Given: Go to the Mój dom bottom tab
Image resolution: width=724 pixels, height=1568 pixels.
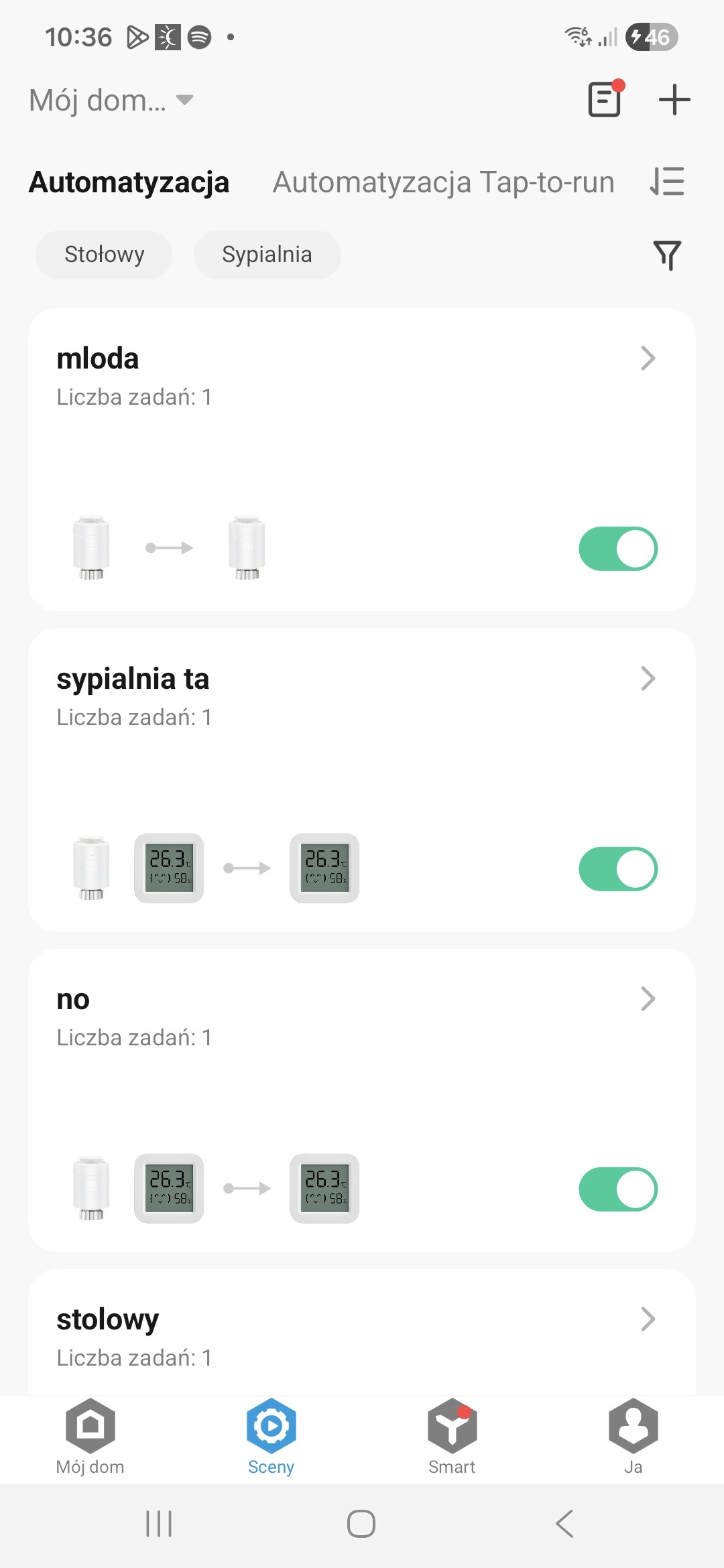Looking at the screenshot, I should [90, 1437].
